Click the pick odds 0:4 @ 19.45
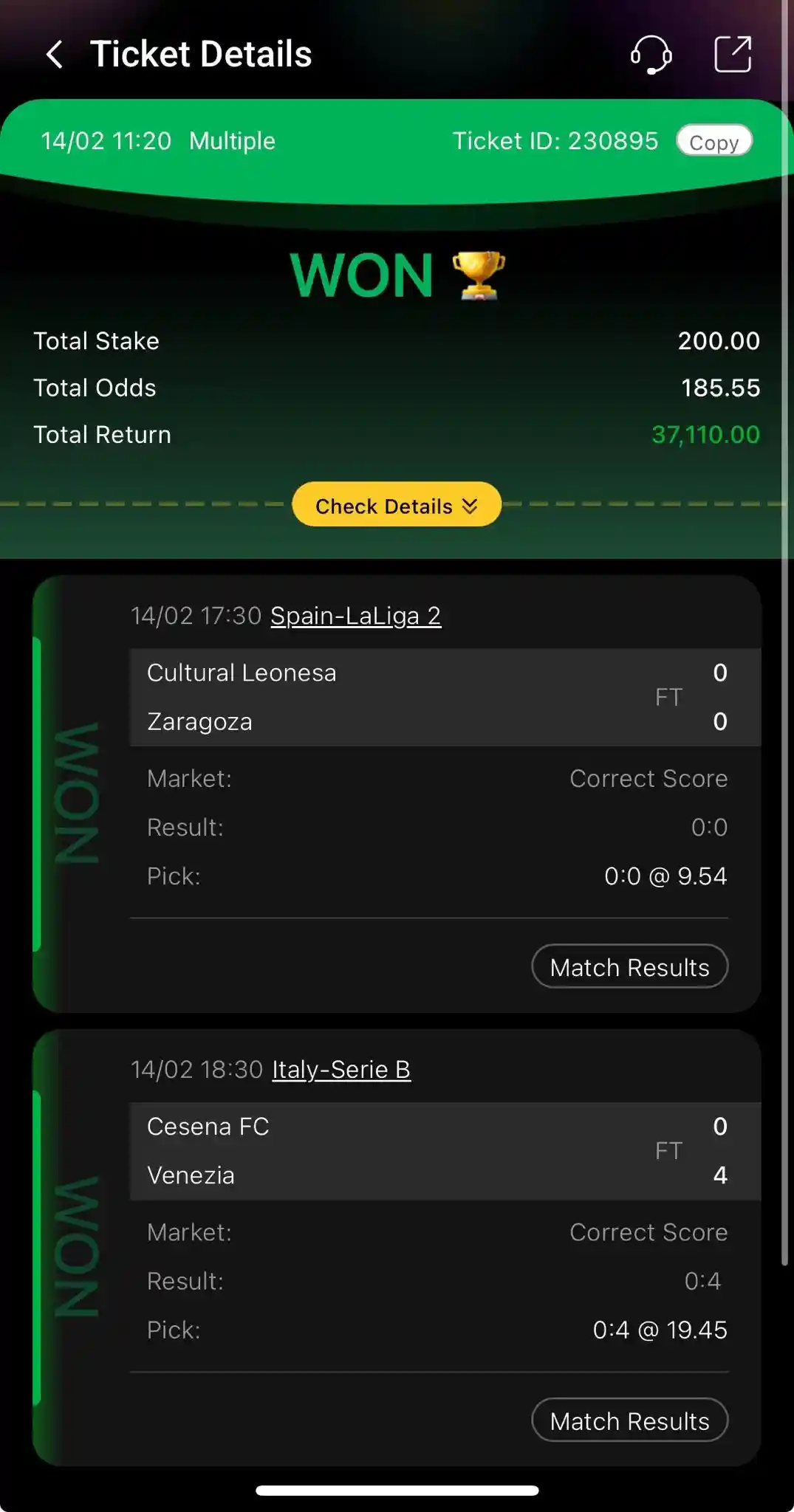The image size is (794, 1512). click(x=660, y=1329)
